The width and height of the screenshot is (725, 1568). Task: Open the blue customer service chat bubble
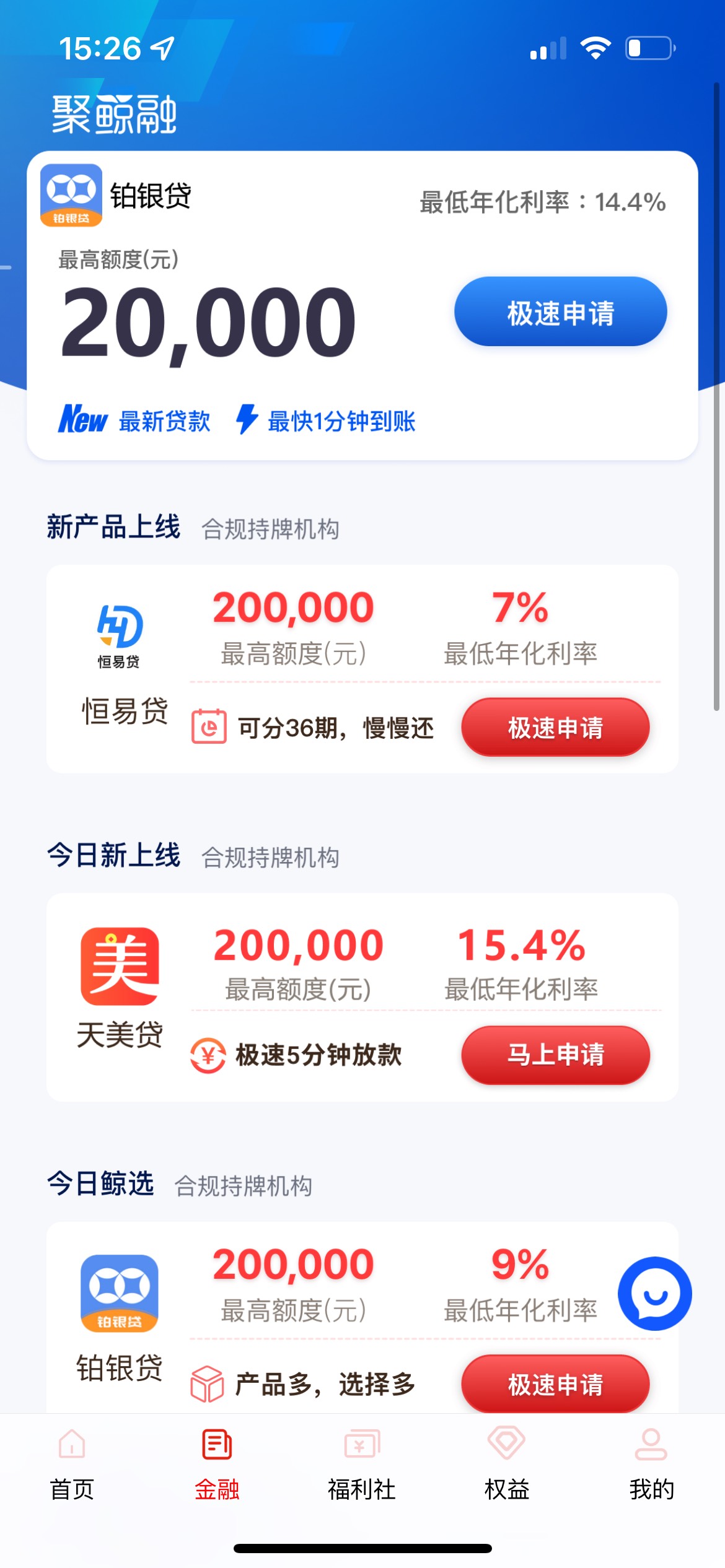pos(654,1294)
